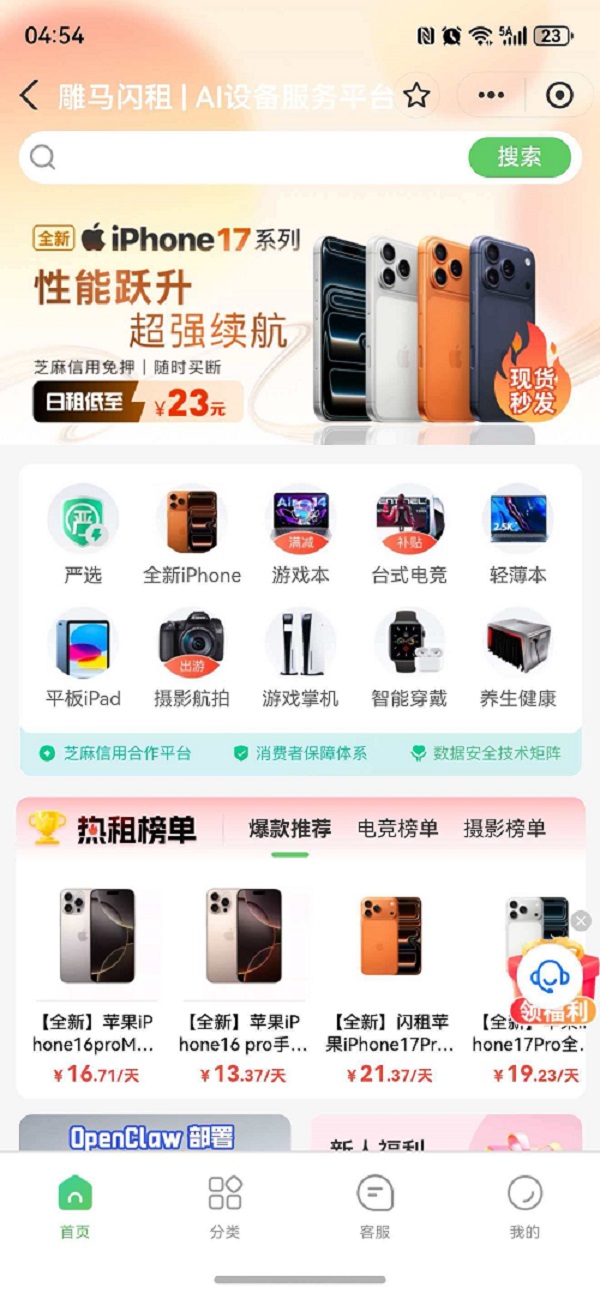Go back using the top arrow

pyautogui.click(x=29, y=96)
